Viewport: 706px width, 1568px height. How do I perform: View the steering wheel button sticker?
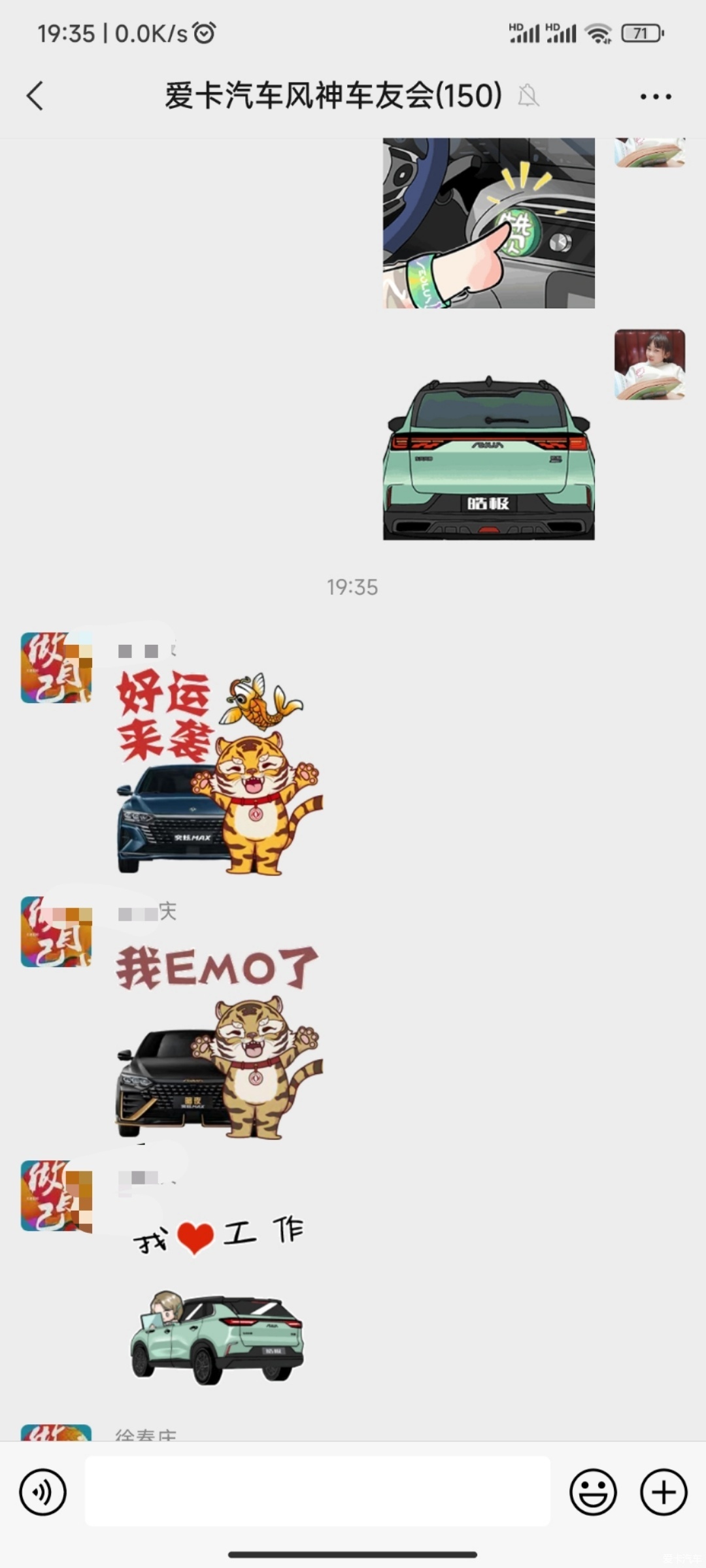click(488, 222)
